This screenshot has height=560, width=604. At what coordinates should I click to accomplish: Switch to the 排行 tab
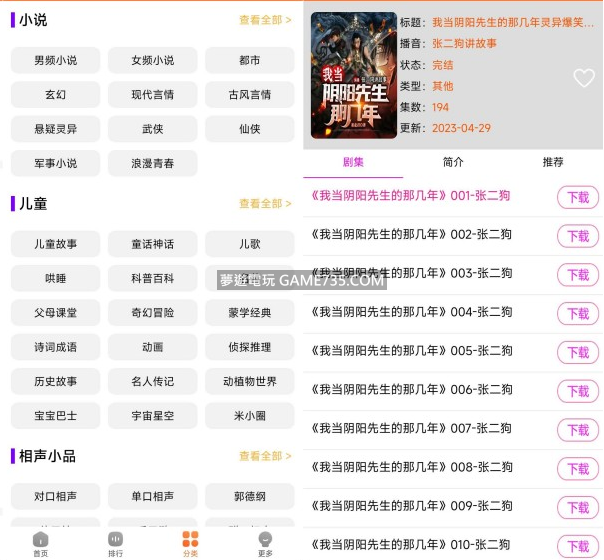(x=115, y=543)
